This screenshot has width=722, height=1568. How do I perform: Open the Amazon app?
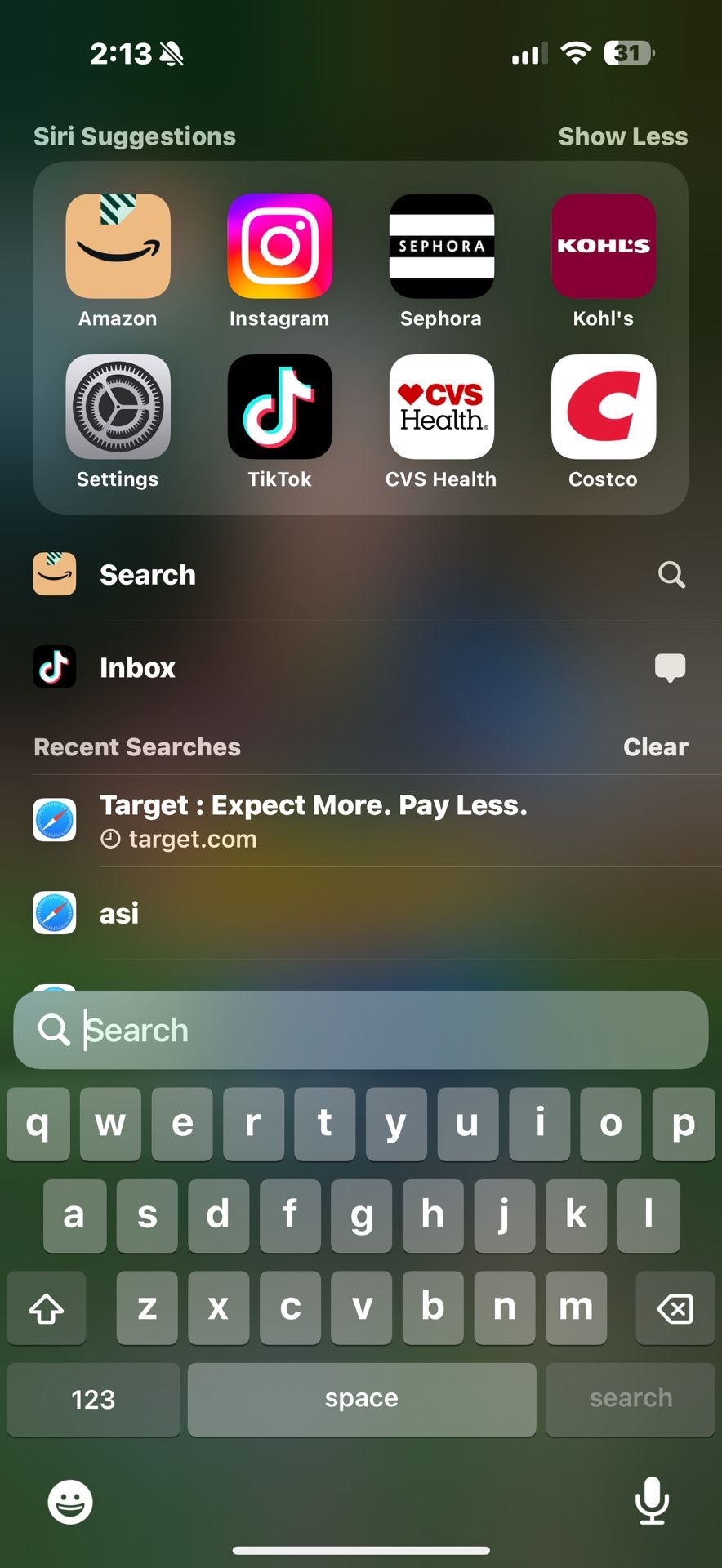tap(118, 246)
